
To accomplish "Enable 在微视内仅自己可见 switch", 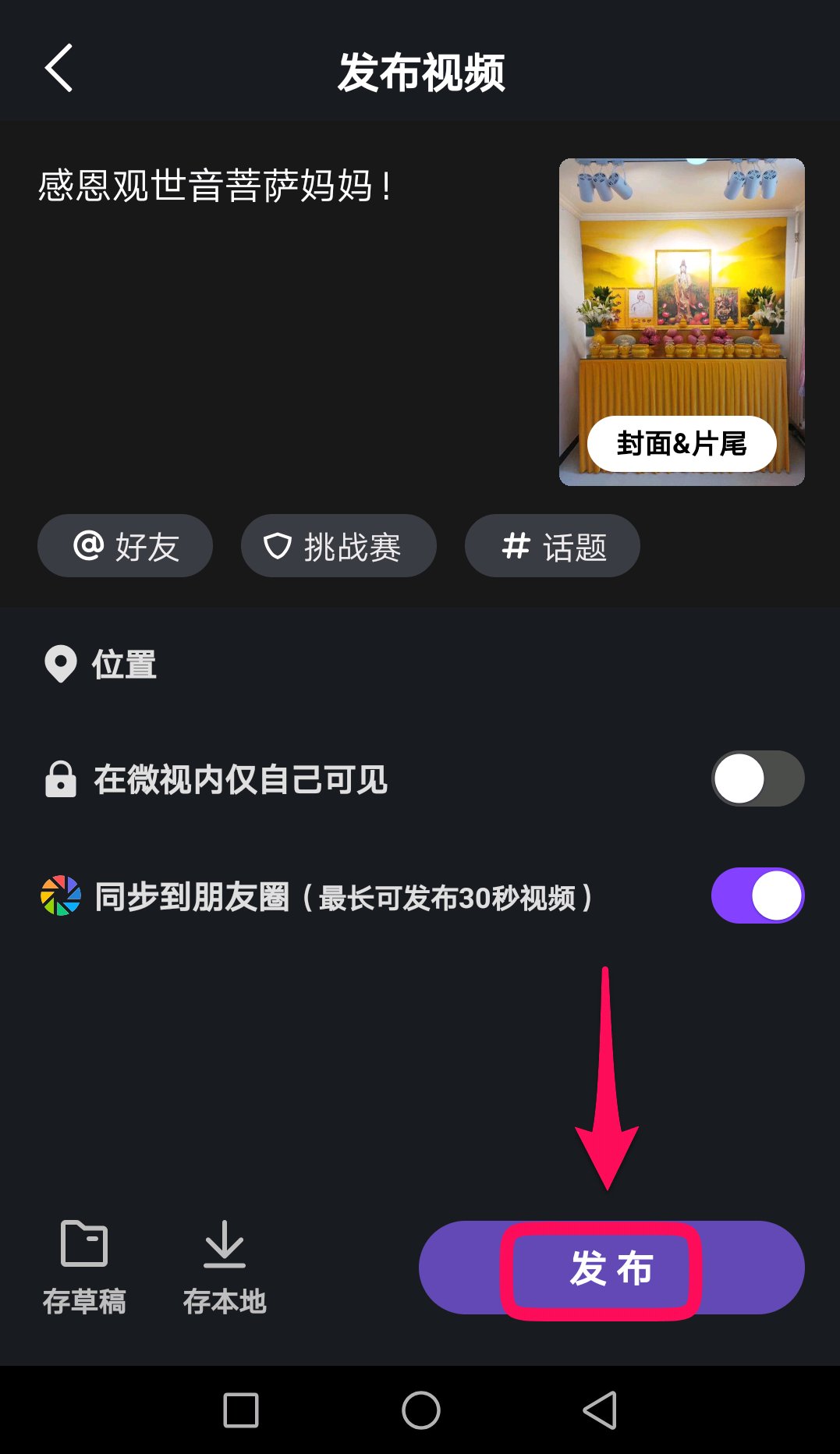I will click(x=757, y=778).
